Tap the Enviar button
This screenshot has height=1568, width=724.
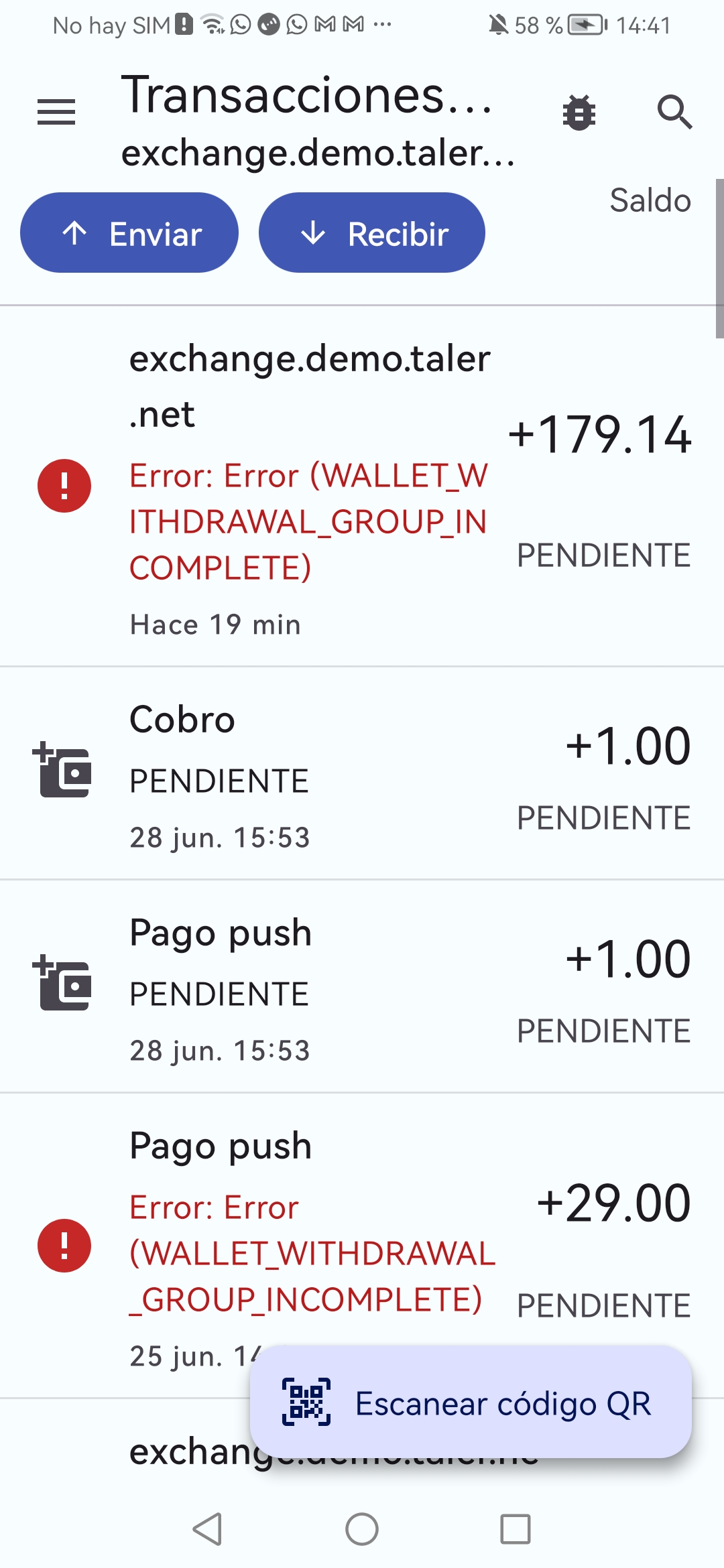tap(129, 233)
